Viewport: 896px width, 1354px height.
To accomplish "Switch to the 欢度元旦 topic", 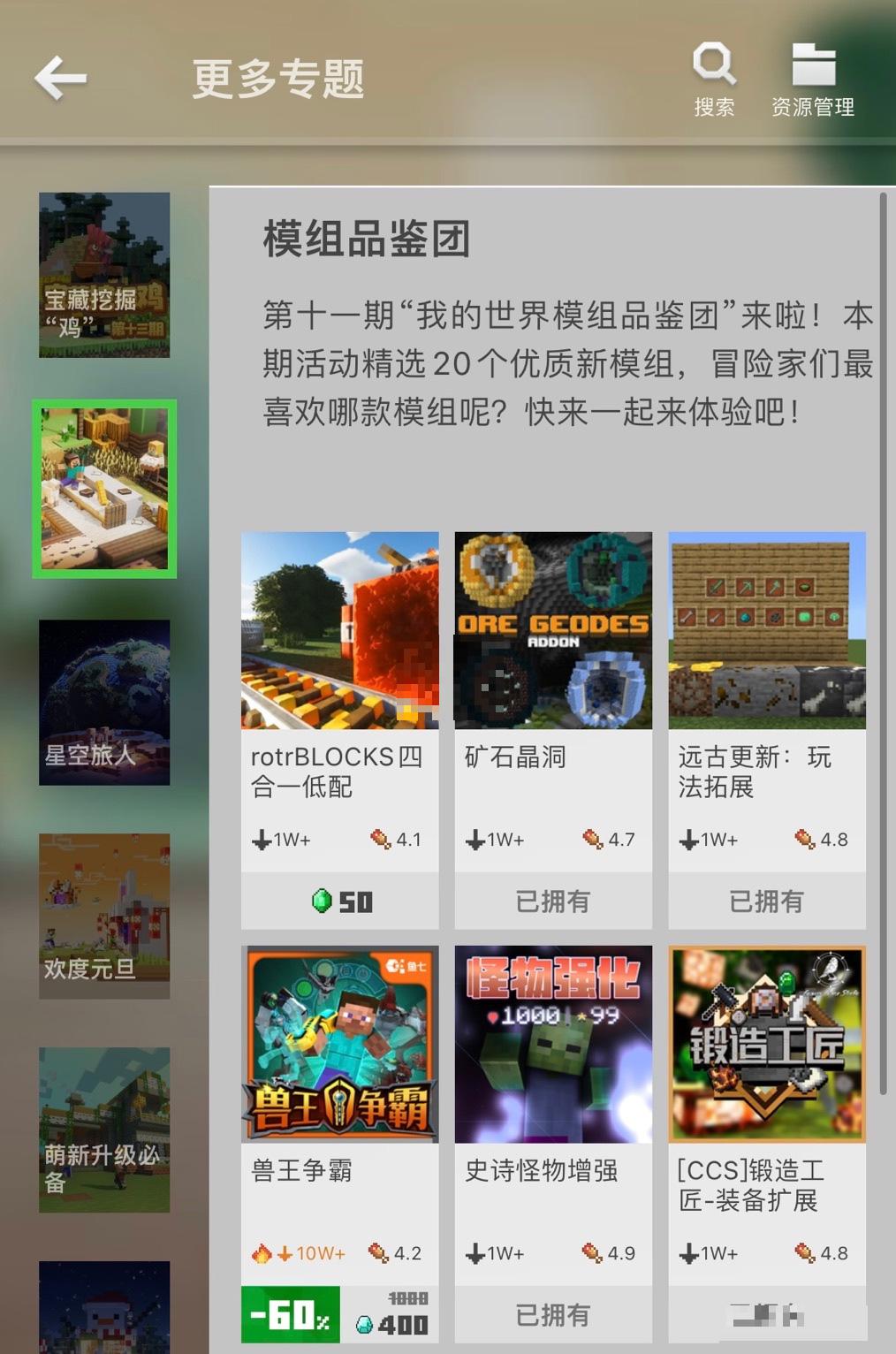I will point(104,917).
